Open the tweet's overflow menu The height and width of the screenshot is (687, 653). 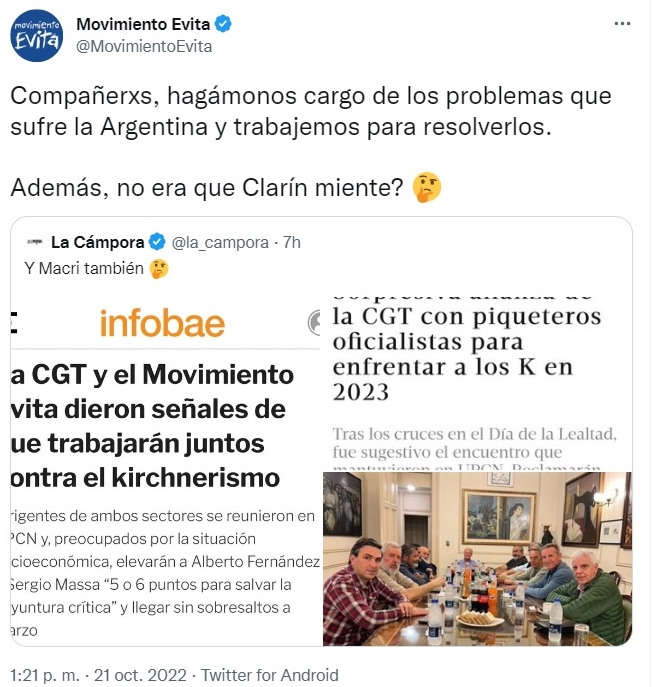[x=622, y=22]
